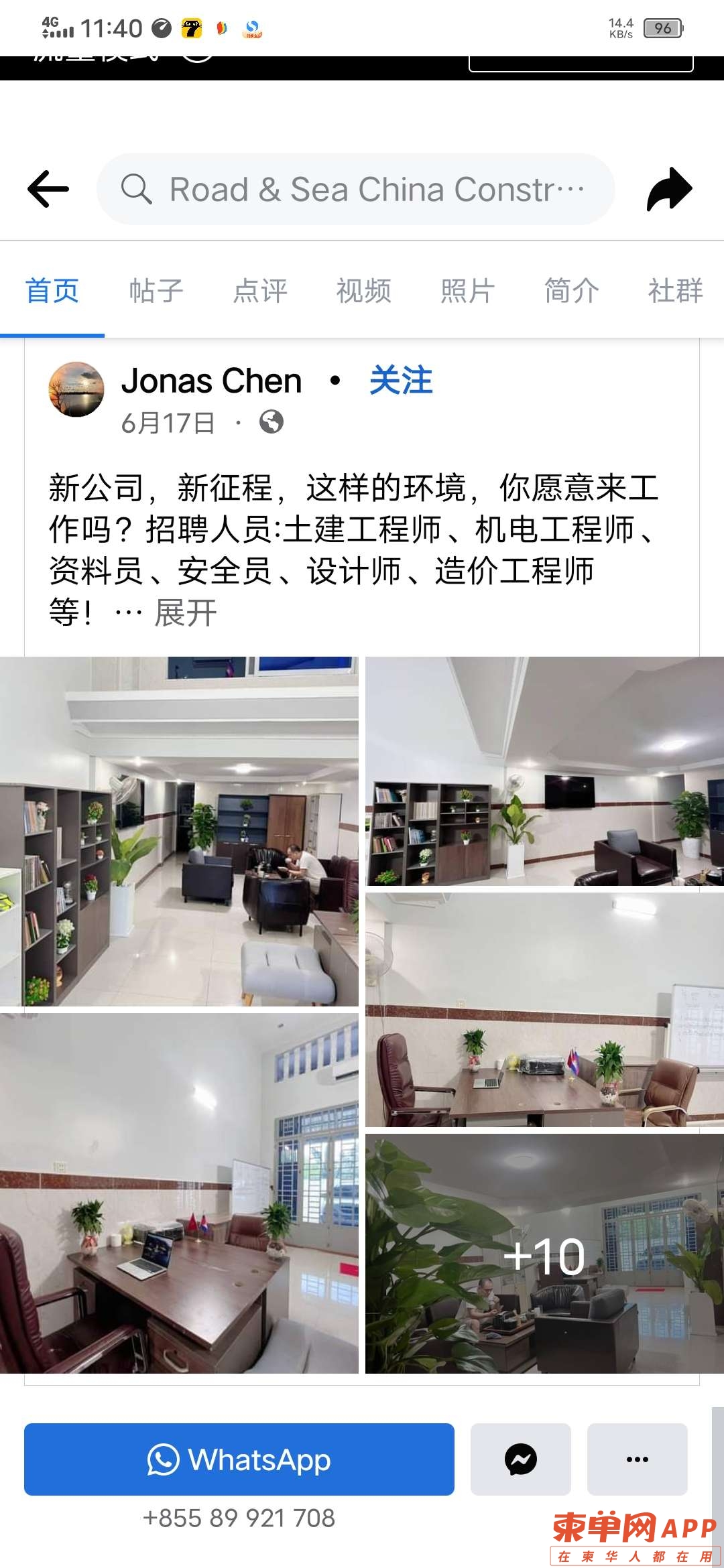The height and width of the screenshot is (1568, 724).
Task: Open the 视频 tab
Action: pos(363,291)
